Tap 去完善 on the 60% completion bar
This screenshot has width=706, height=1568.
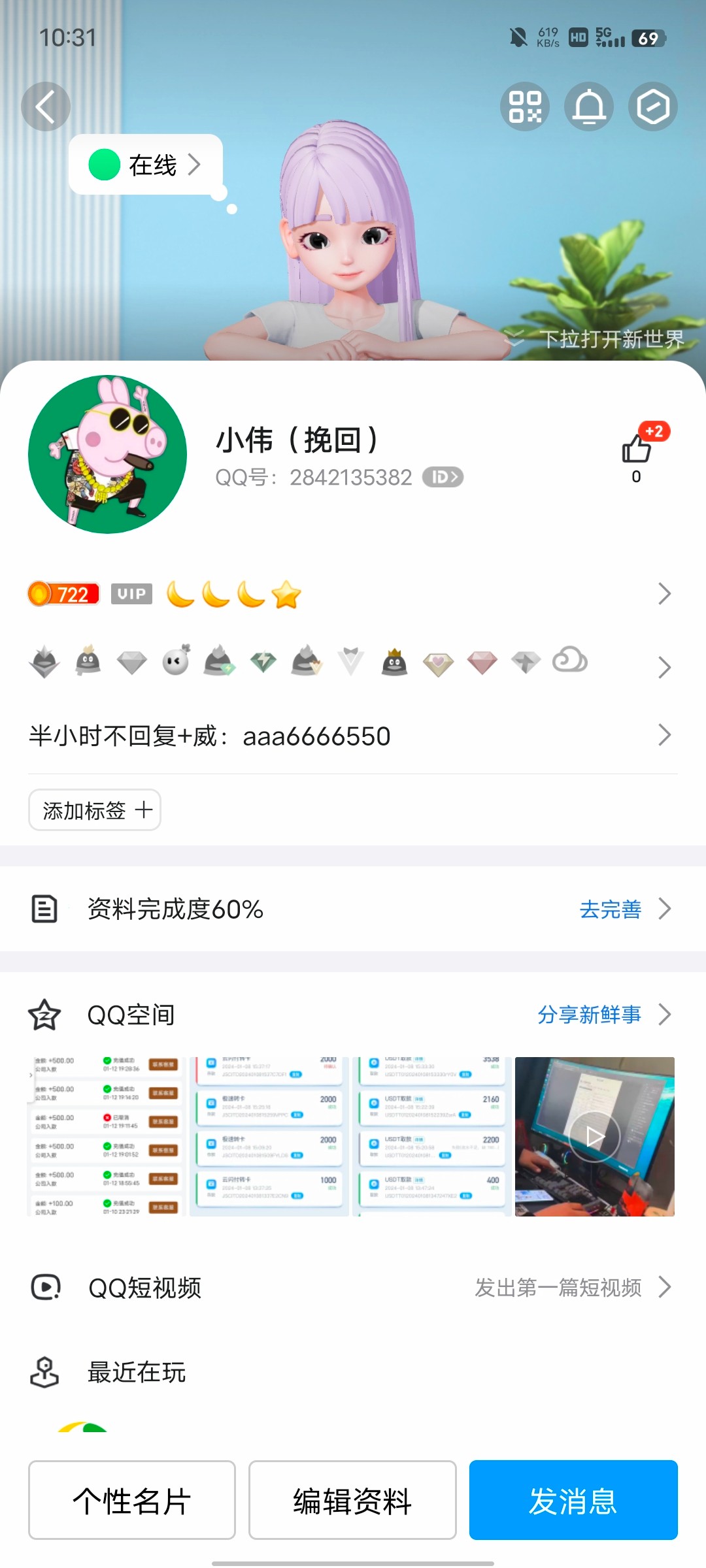coord(611,909)
